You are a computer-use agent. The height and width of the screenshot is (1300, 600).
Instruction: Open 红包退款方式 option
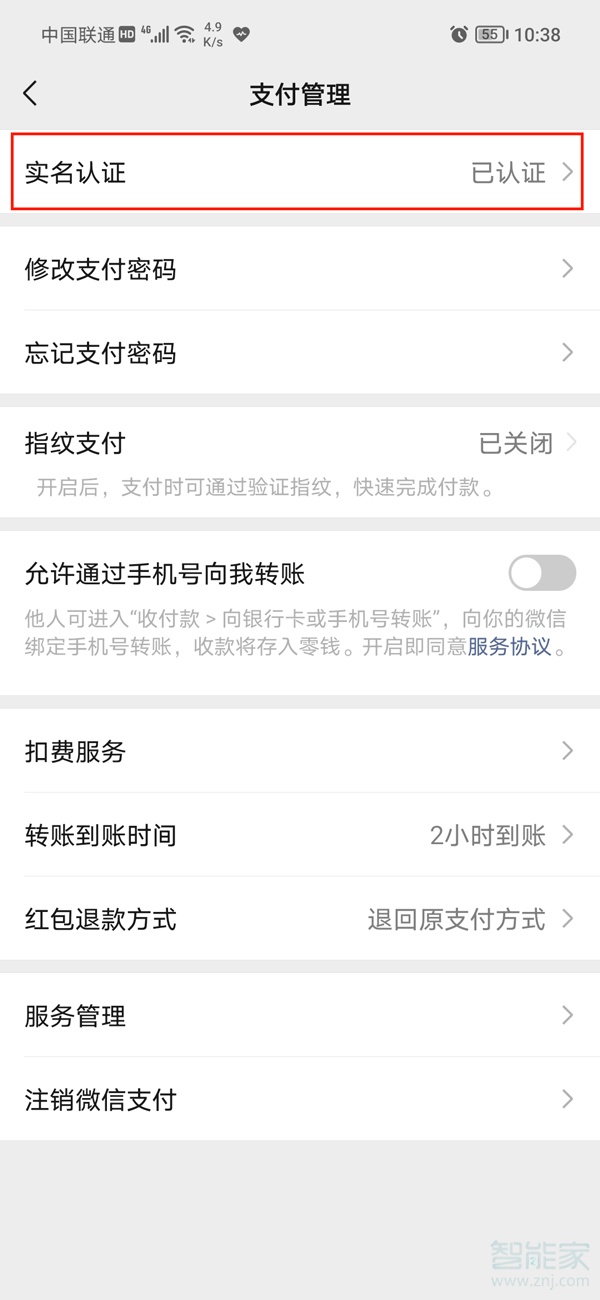click(300, 919)
